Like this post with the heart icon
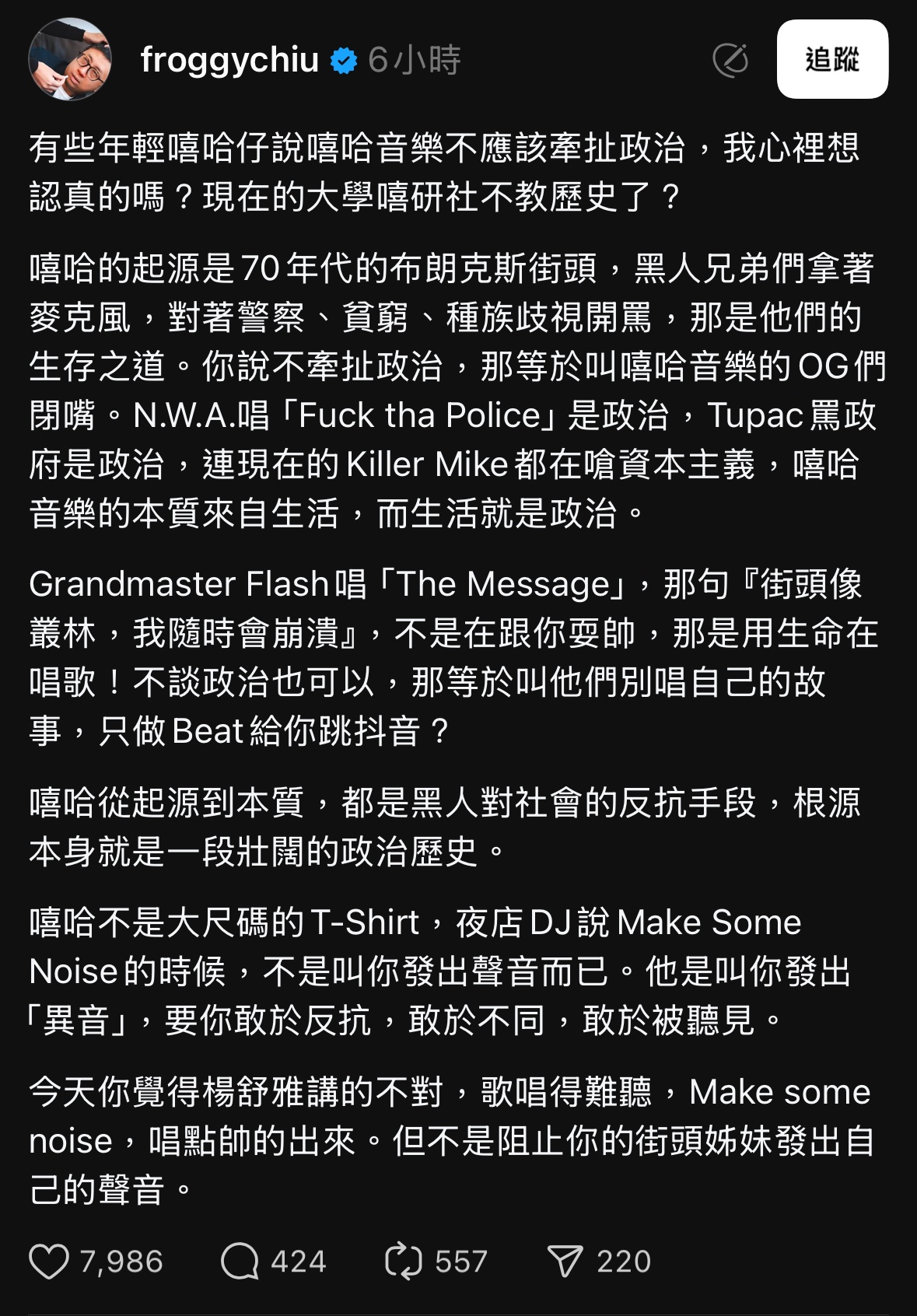Viewport: 917px width, 1316px height. pos(48,1261)
